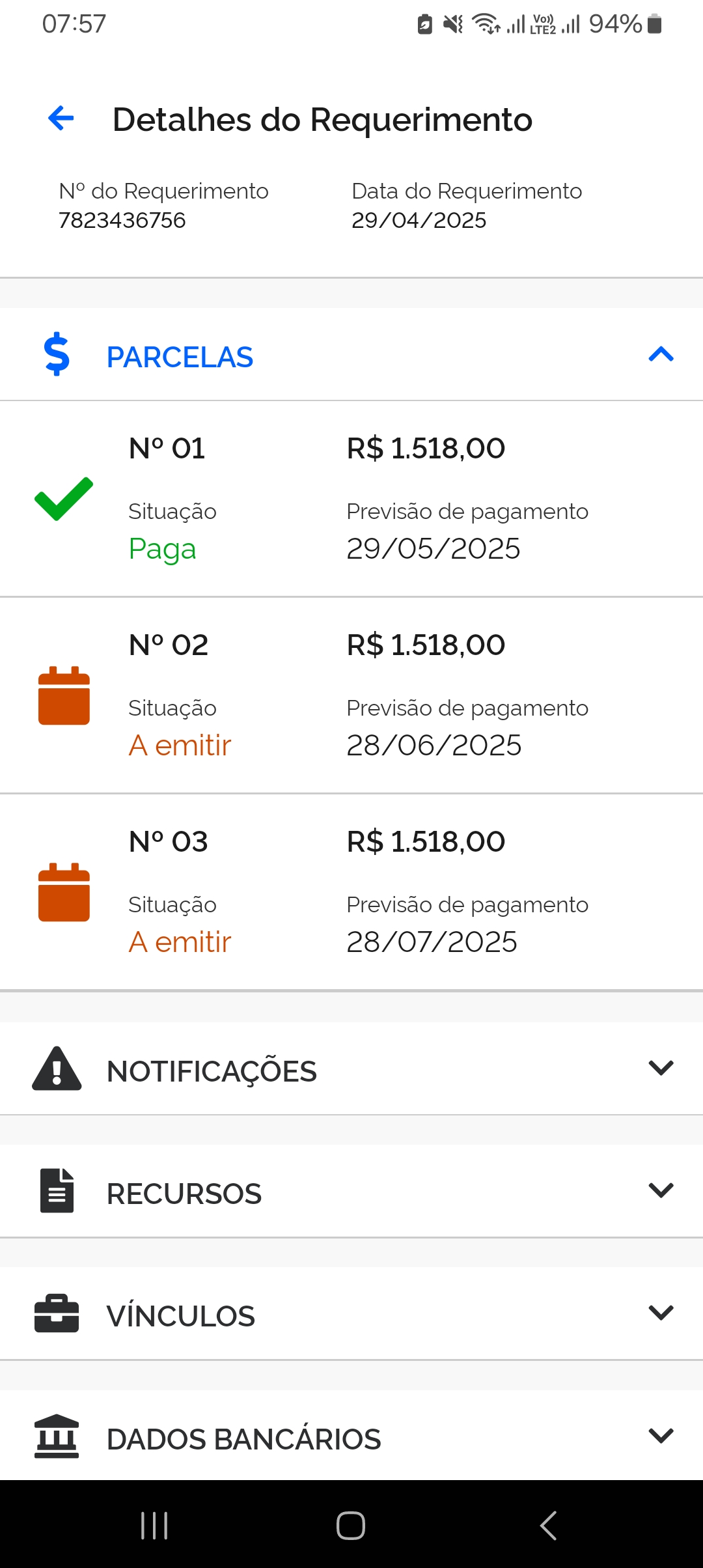The height and width of the screenshot is (1568, 703).
Task: Expand the Vínculos section
Action: pos(351,1313)
